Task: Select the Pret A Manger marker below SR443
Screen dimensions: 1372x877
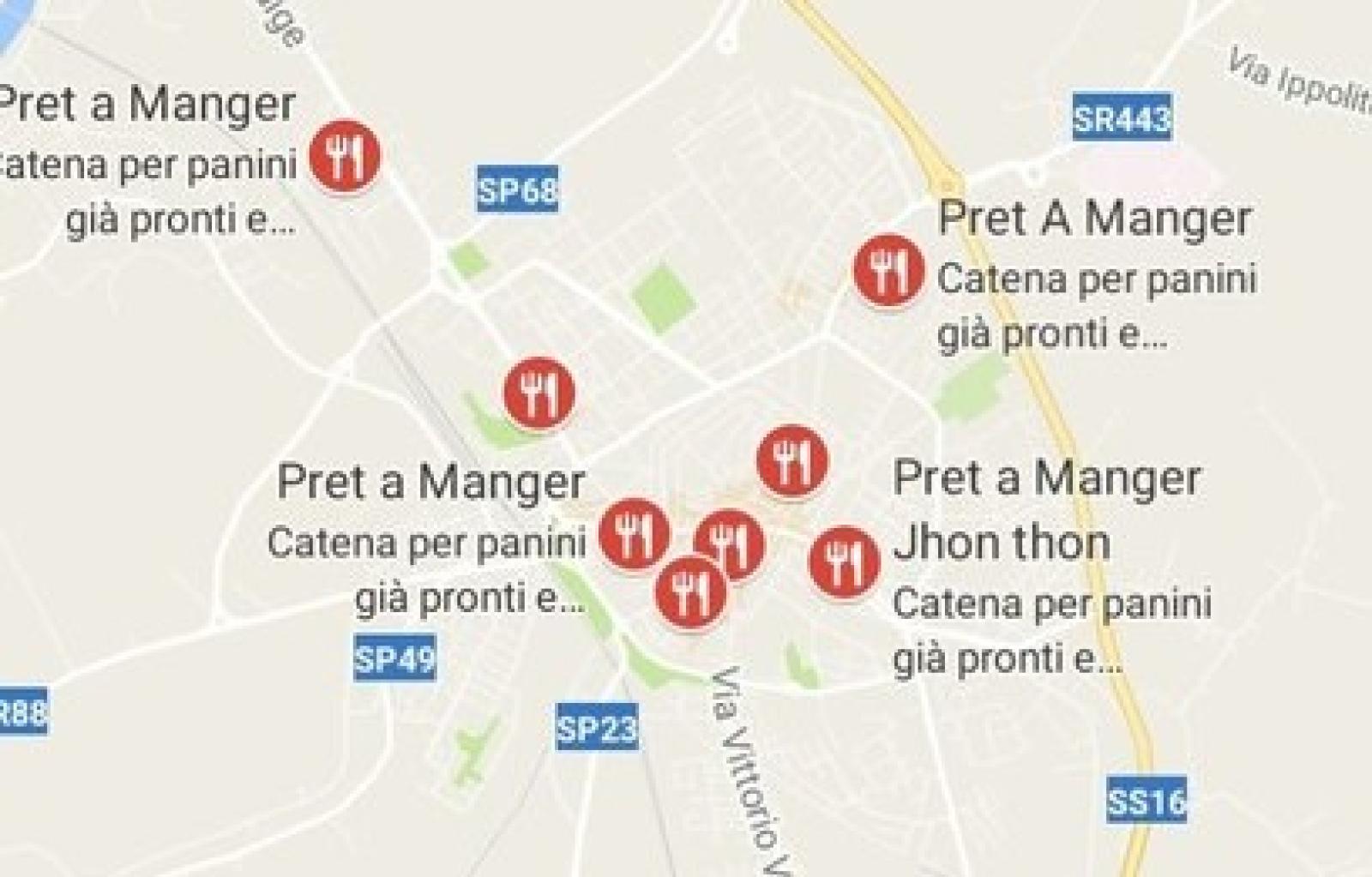Action: (888, 271)
